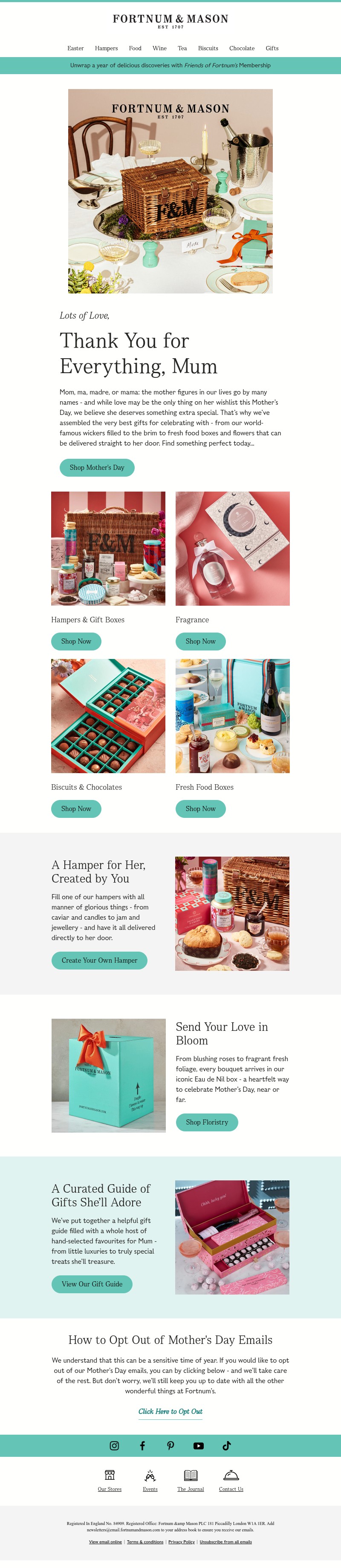Unsubscribe from all emails

tap(225, 1542)
